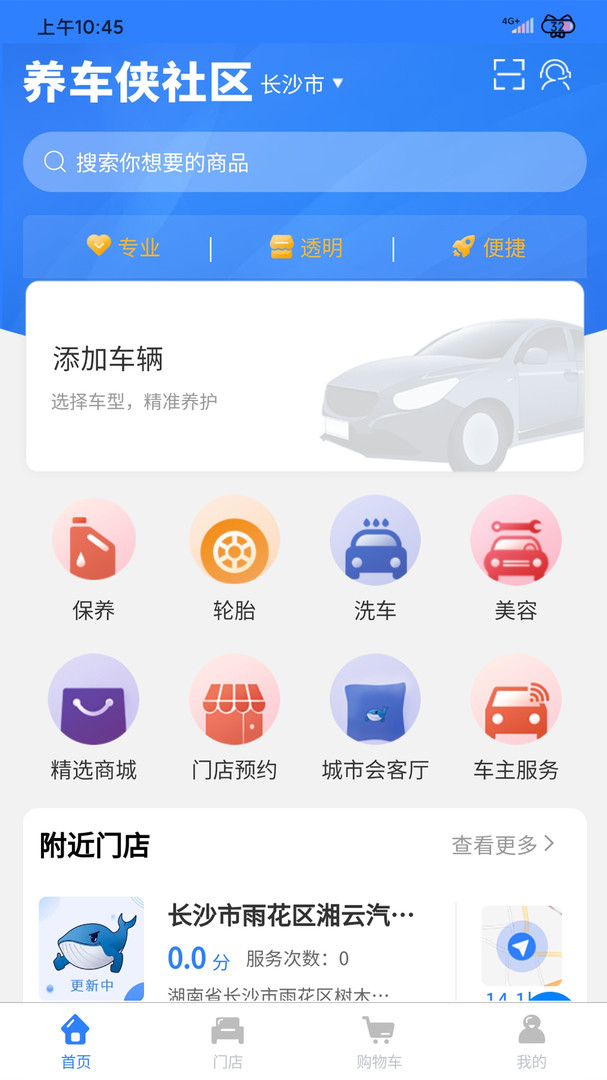607x1080 pixels.
Task: Switch to the 购物车 tab
Action: click(x=379, y=1042)
